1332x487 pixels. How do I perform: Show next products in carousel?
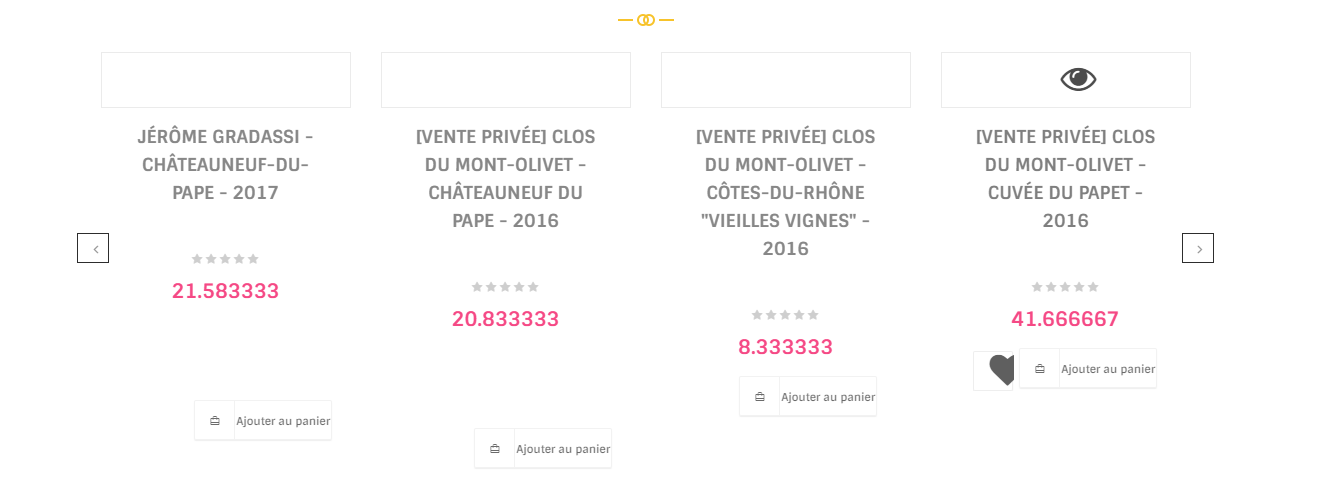1198,248
